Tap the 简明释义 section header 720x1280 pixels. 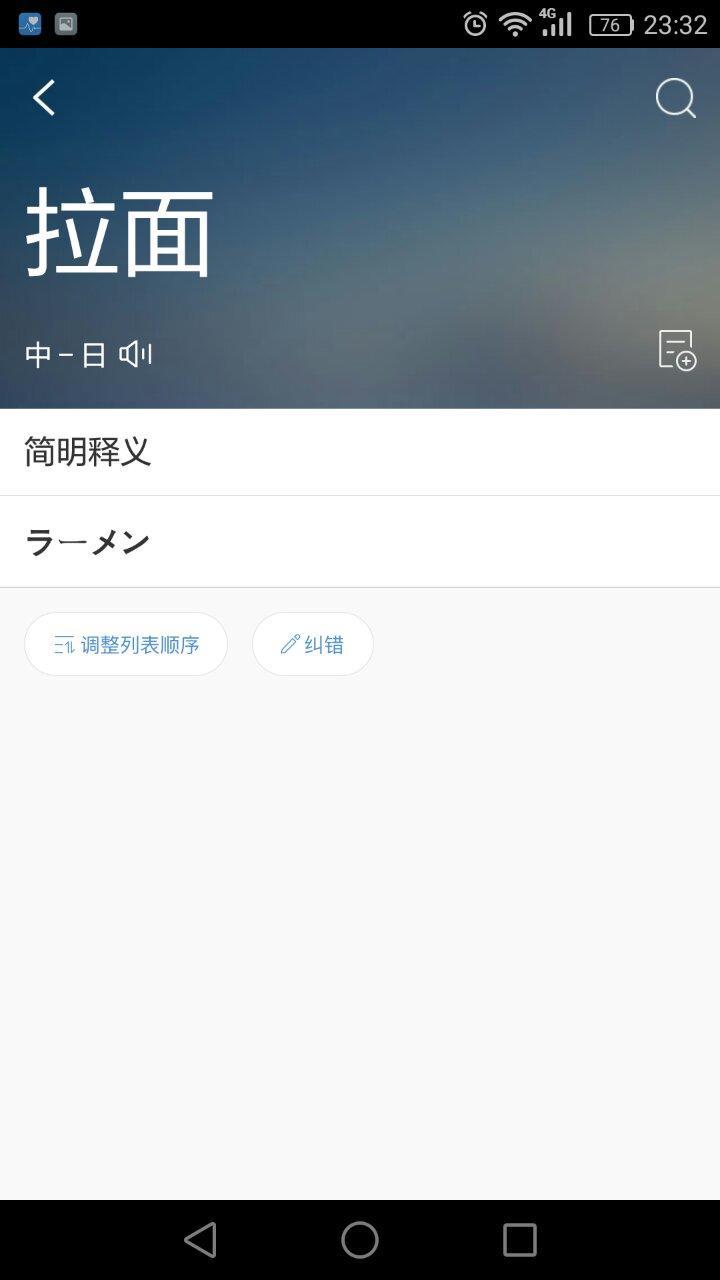(x=88, y=452)
